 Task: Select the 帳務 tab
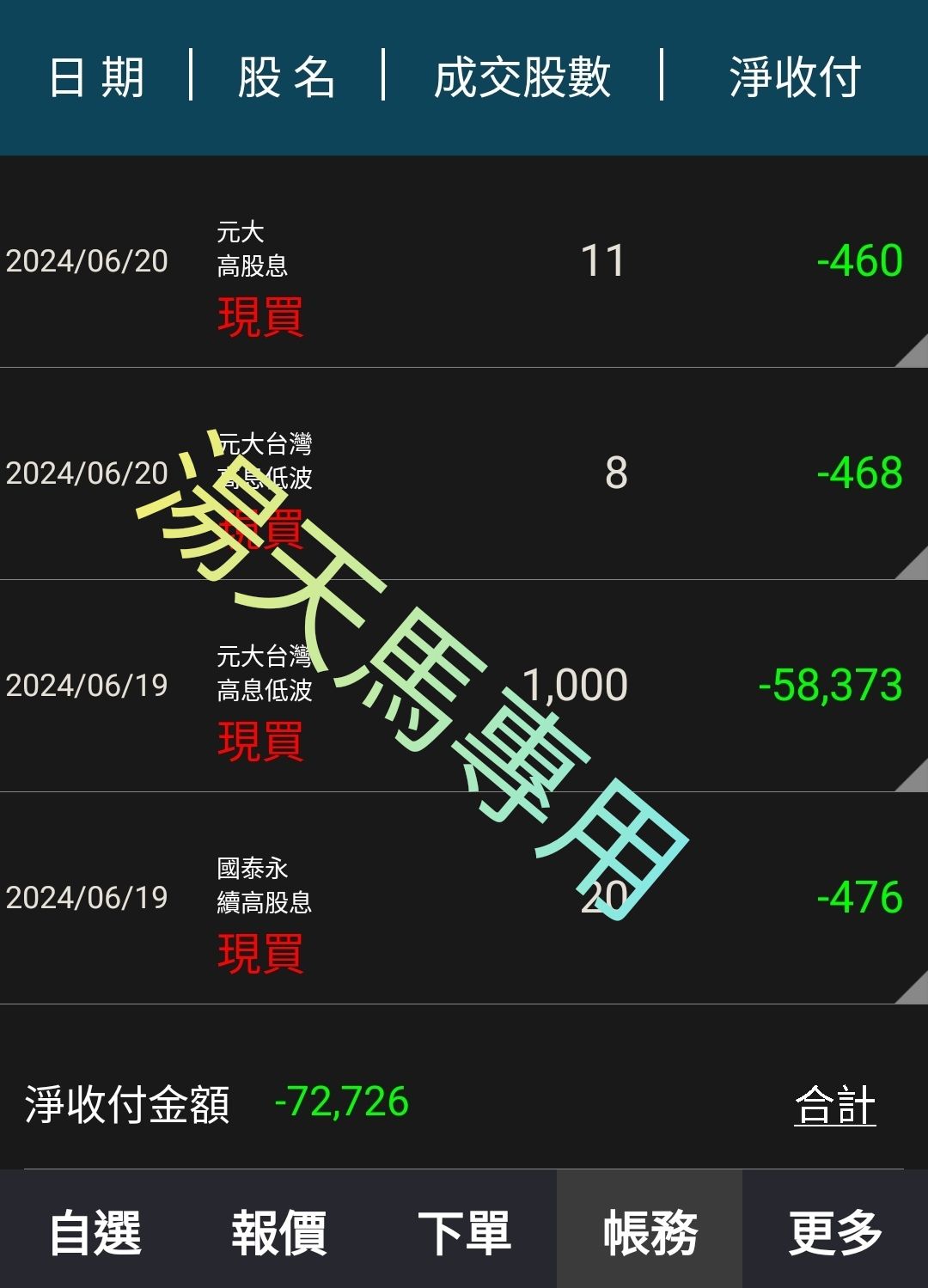[650, 1233]
